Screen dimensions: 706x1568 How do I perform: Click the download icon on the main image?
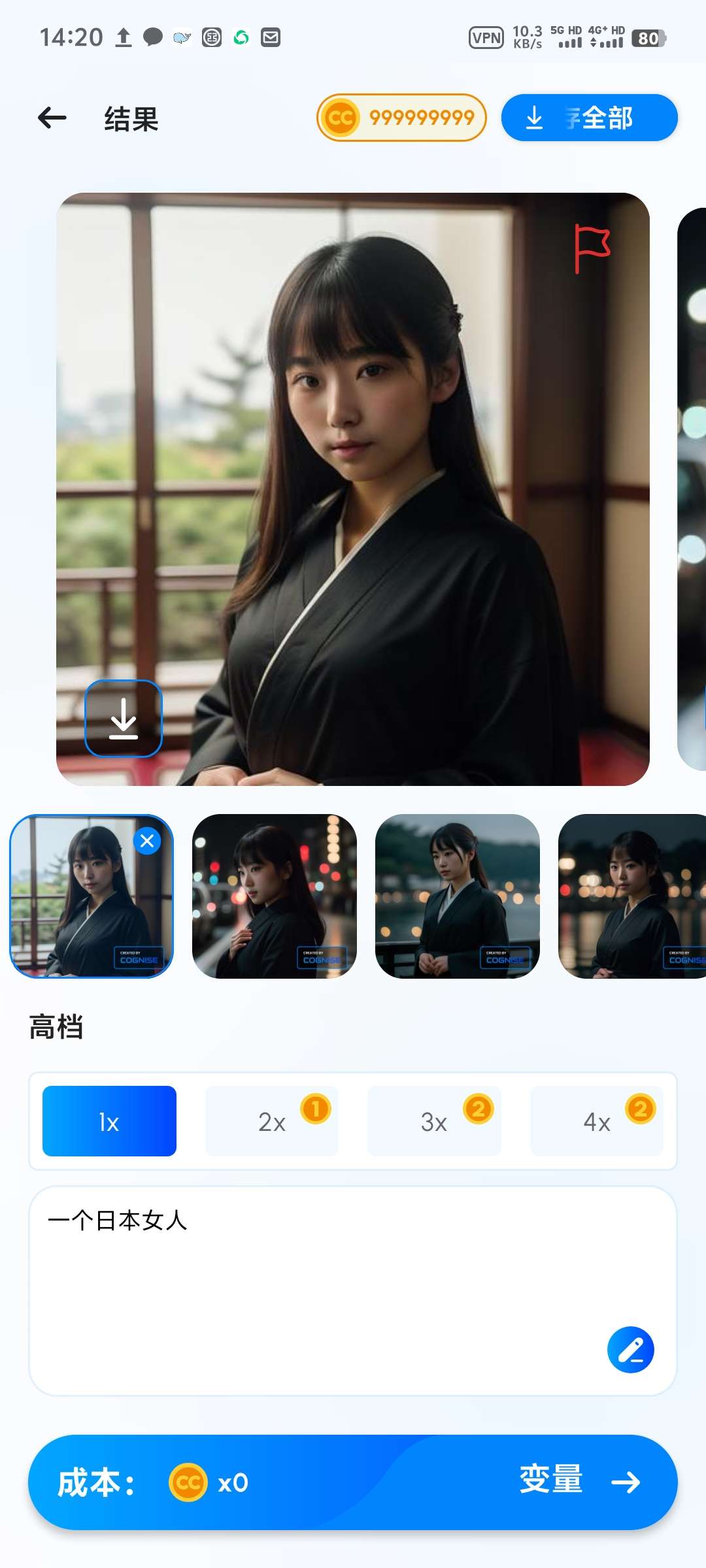(x=123, y=719)
